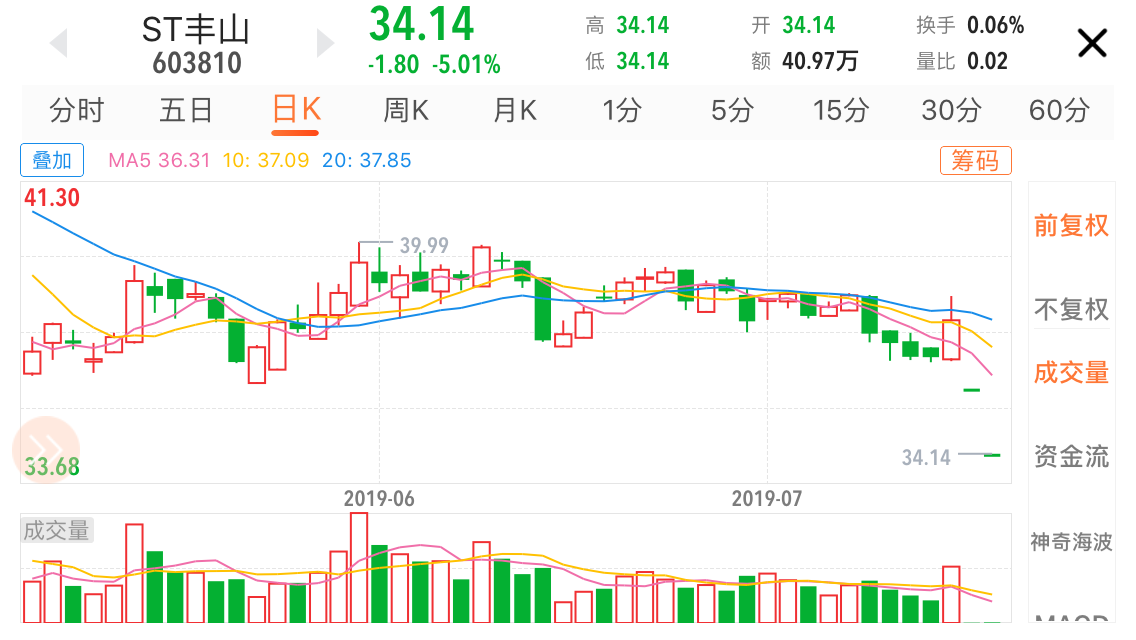Show the 15分 chart
Image resolution: width=1136 pixels, height=640 pixels.
(841, 110)
